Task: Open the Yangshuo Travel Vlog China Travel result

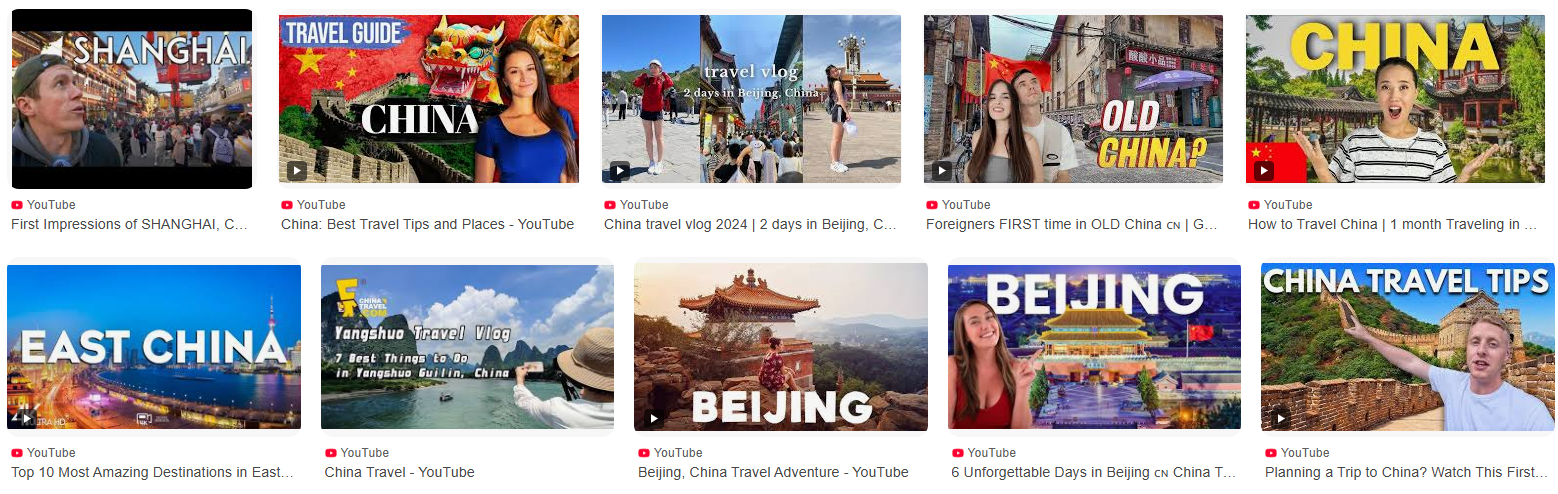Action: (467, 347)
